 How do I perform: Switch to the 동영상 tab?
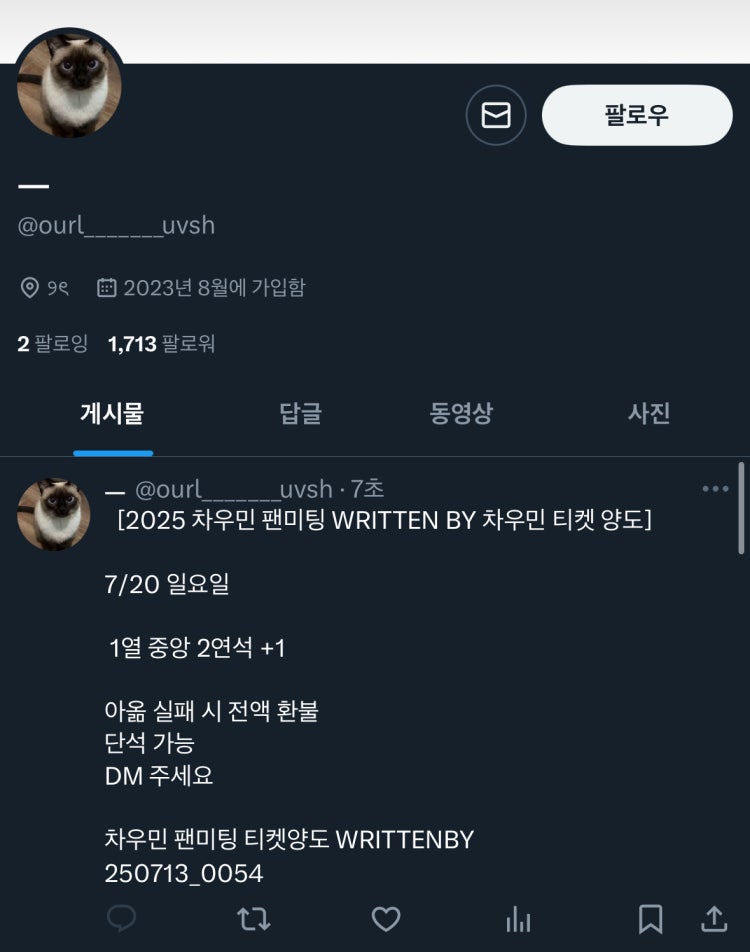[x=461, y=413]
